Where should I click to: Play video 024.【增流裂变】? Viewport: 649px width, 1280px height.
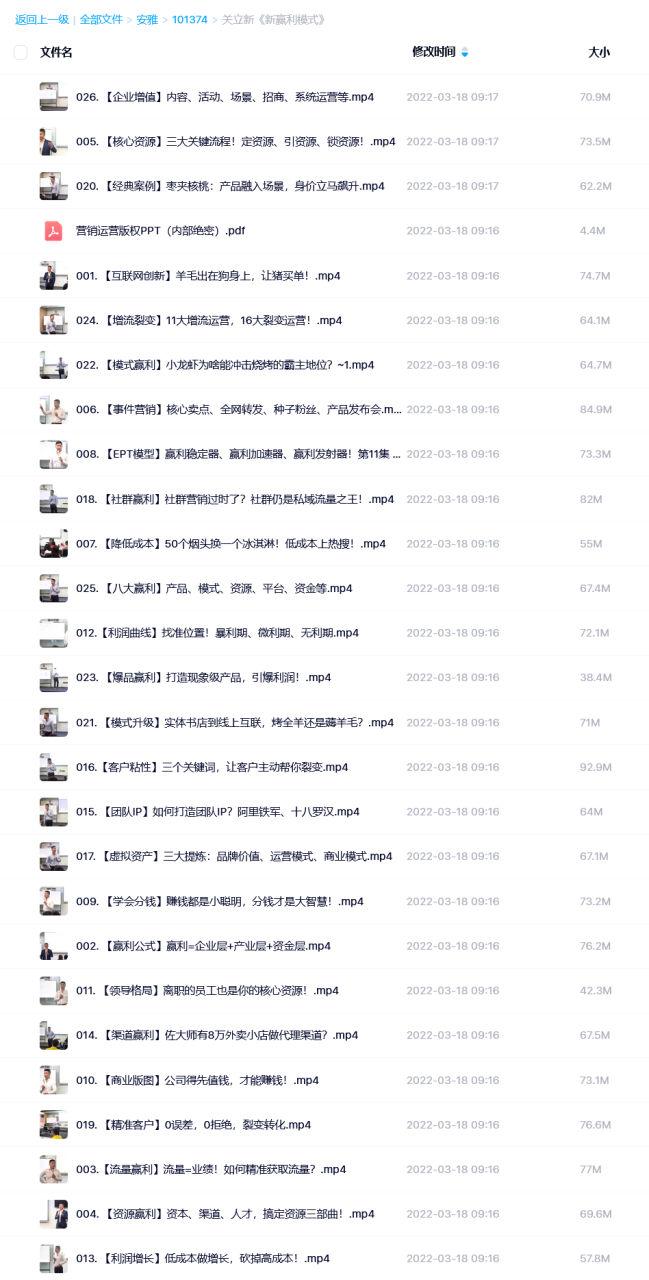pos(209,321)
